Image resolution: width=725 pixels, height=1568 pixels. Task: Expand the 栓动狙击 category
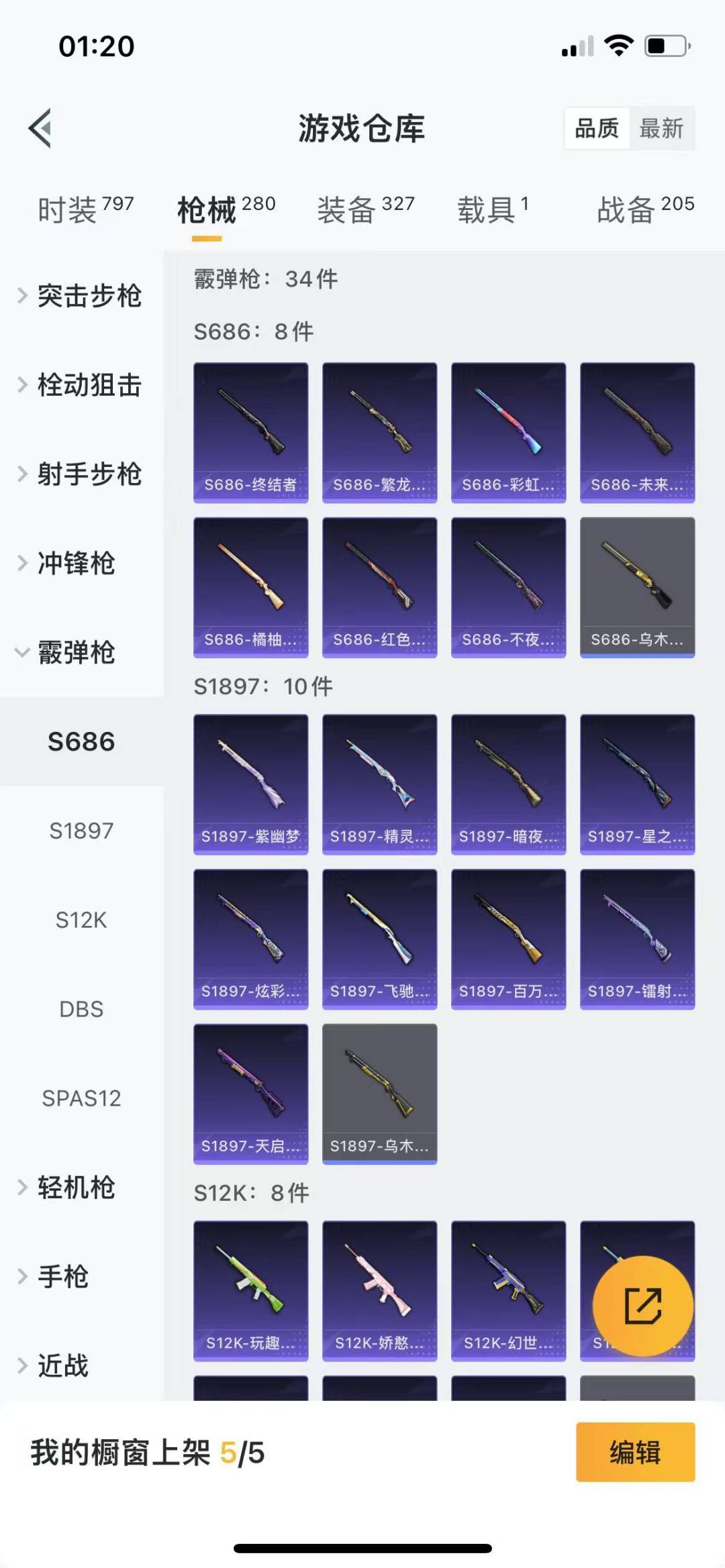click(81, 385)
